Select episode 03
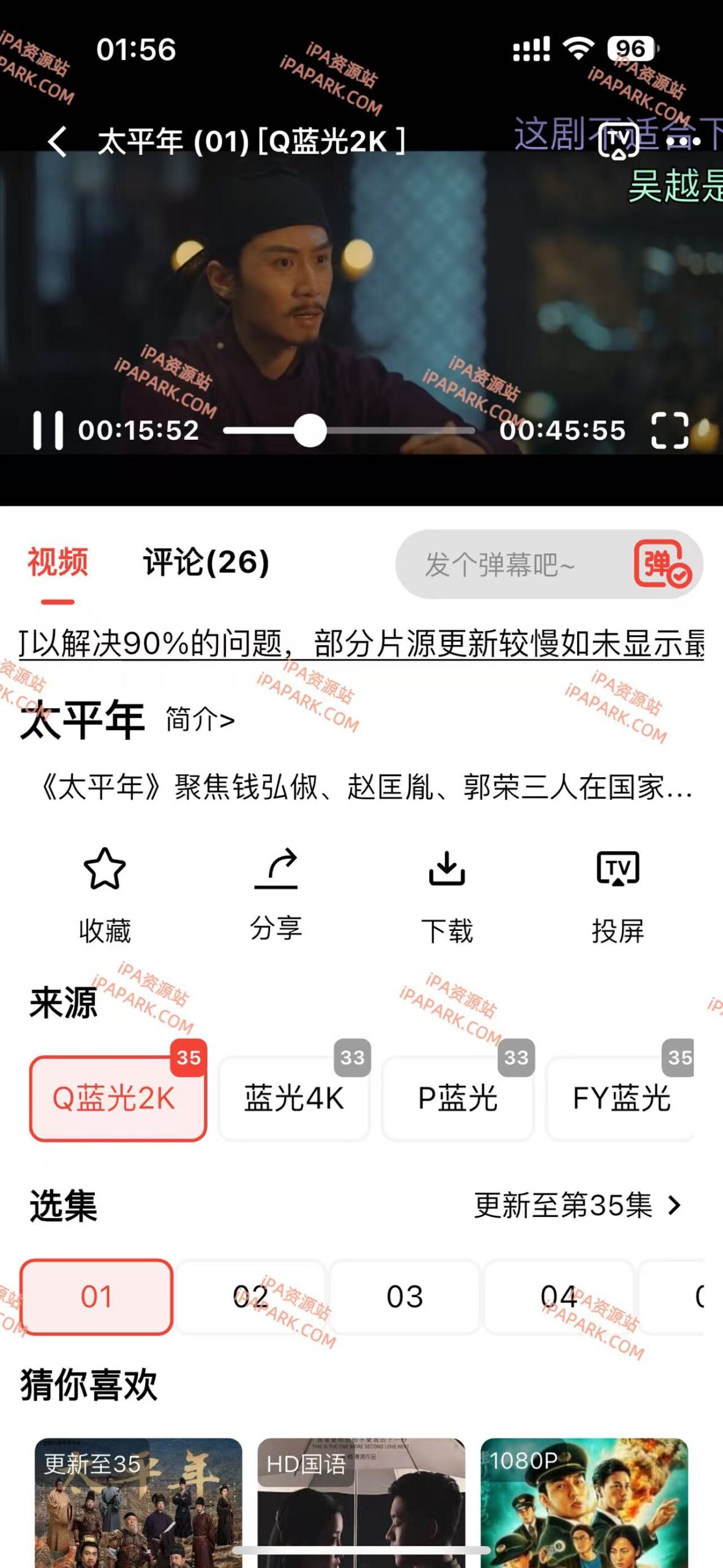Viewport: 723px width, 1568px height. point(404,1297)
